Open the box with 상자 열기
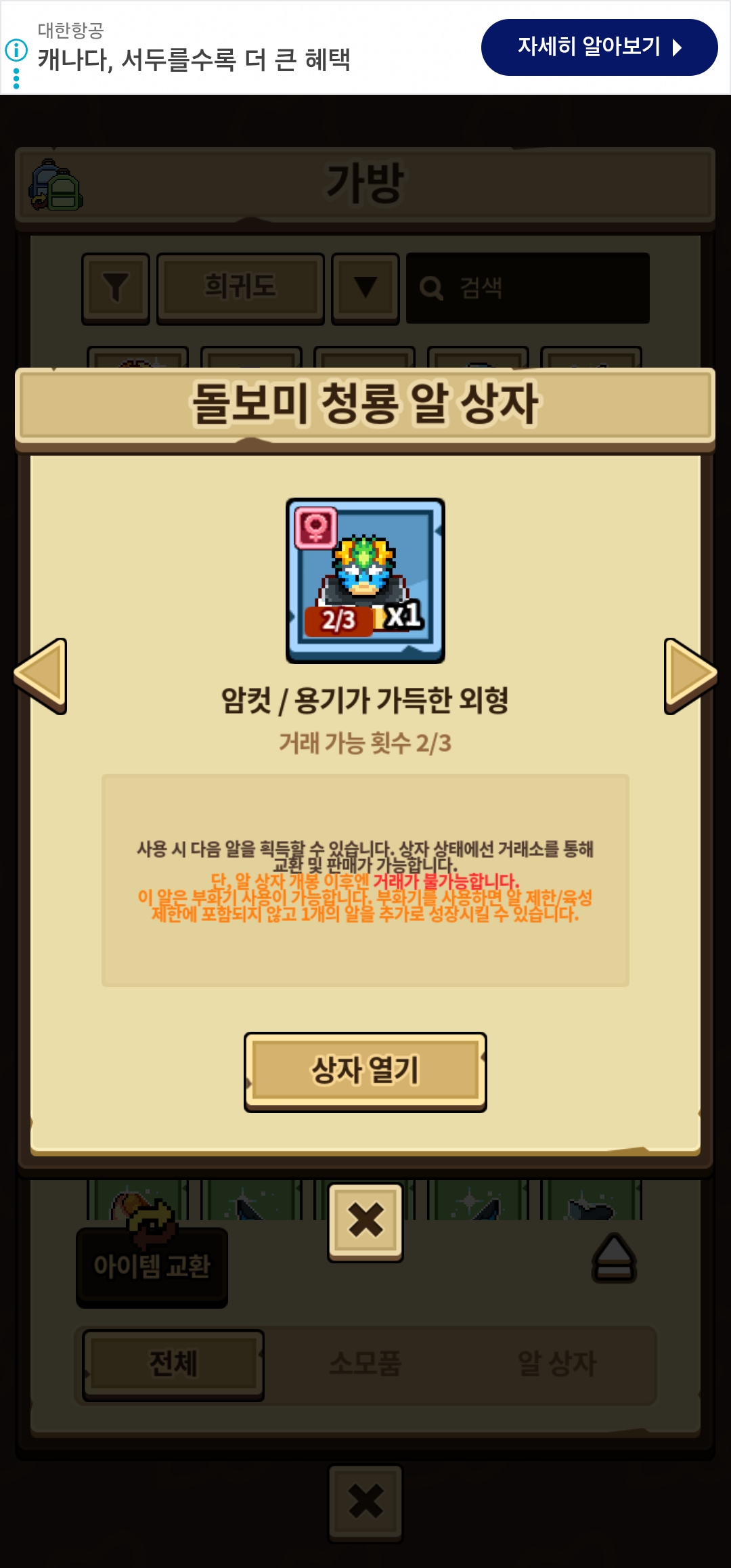Viewport: 731px width, 1568px height. [365, 1072]
